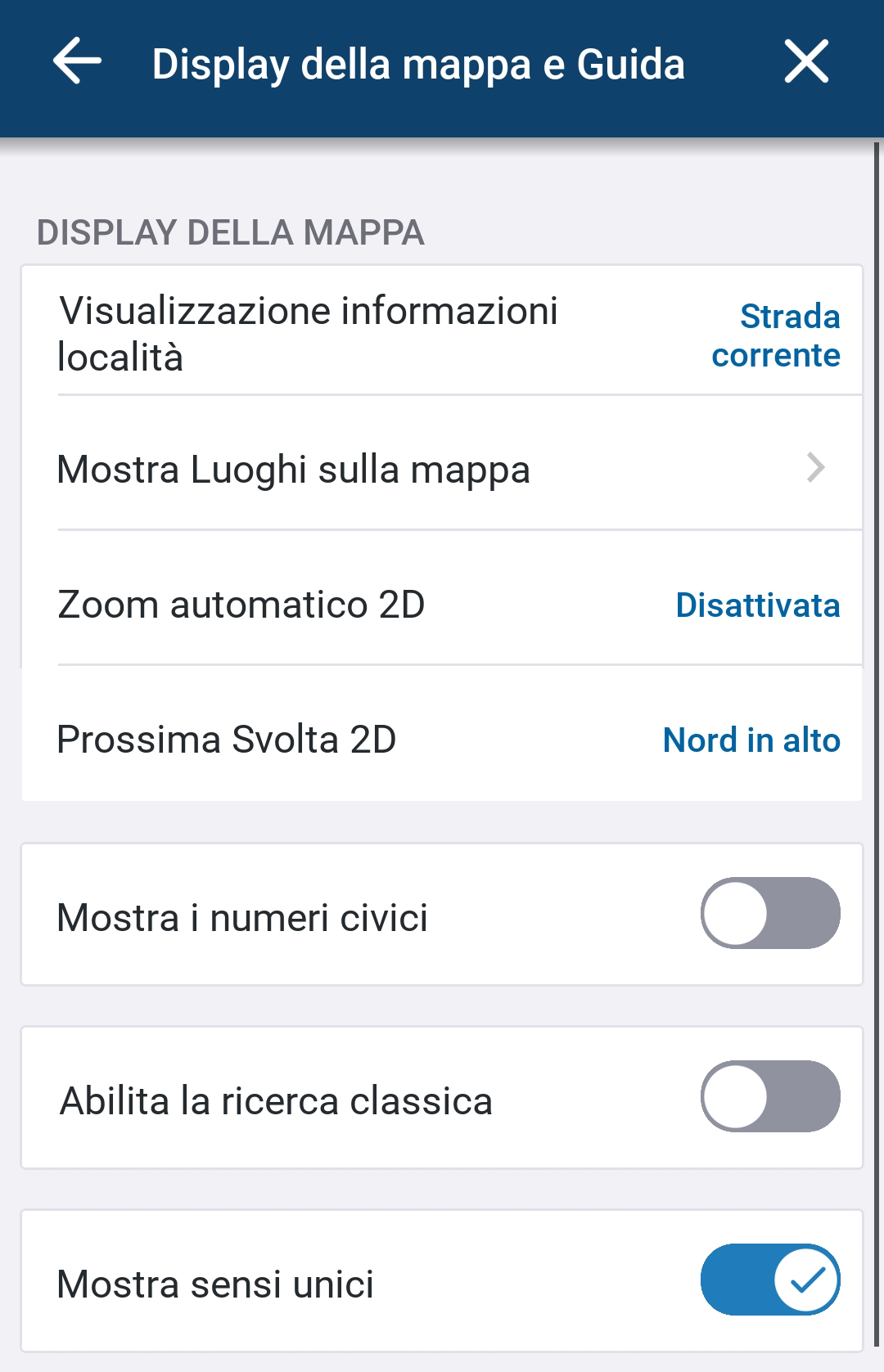This screenshot has width=884, height=1372.
Task: Tap the 'Display della mappa e Guida' title
Action: pos(419,63)
